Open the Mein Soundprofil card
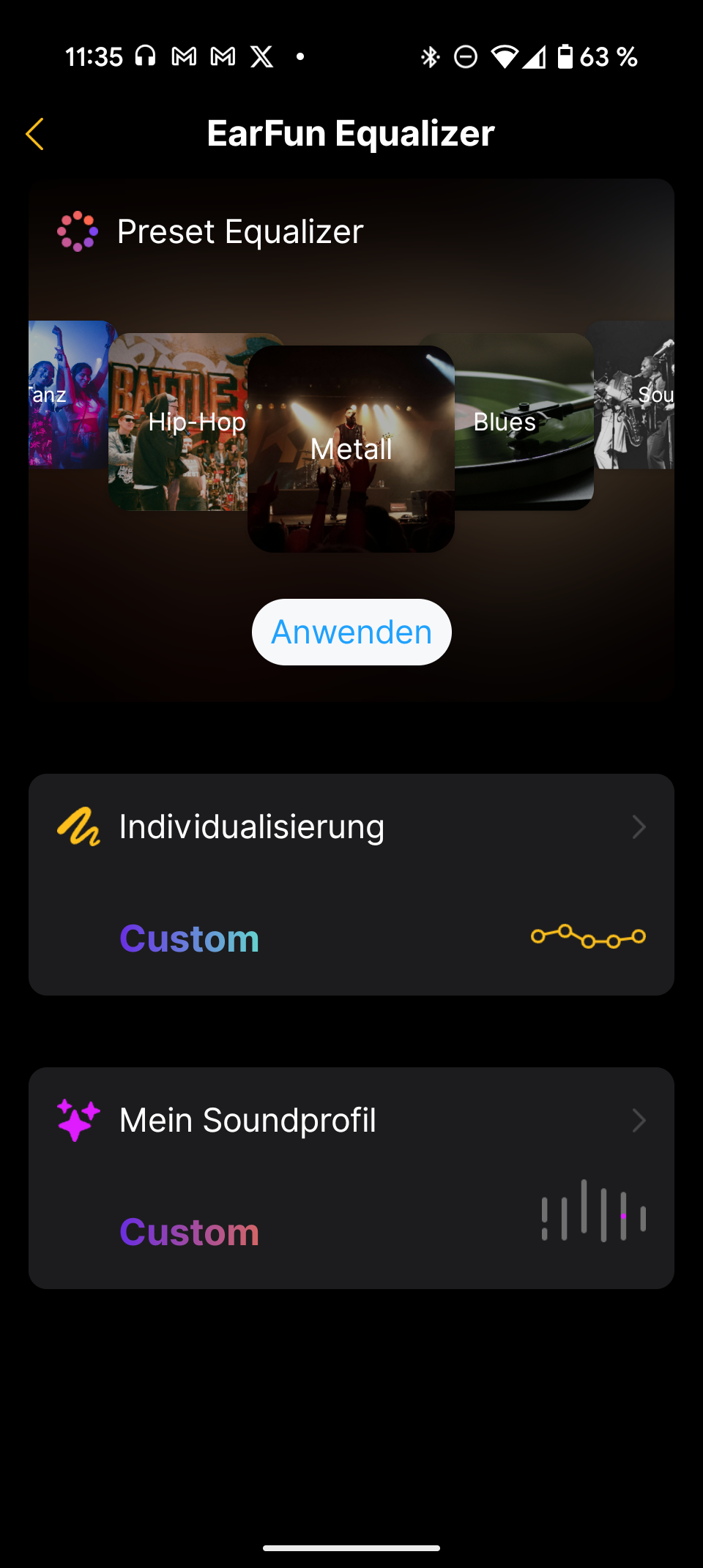Image resolution: width=703 pixels, height=1568 pixels. tap(351, 1178)
